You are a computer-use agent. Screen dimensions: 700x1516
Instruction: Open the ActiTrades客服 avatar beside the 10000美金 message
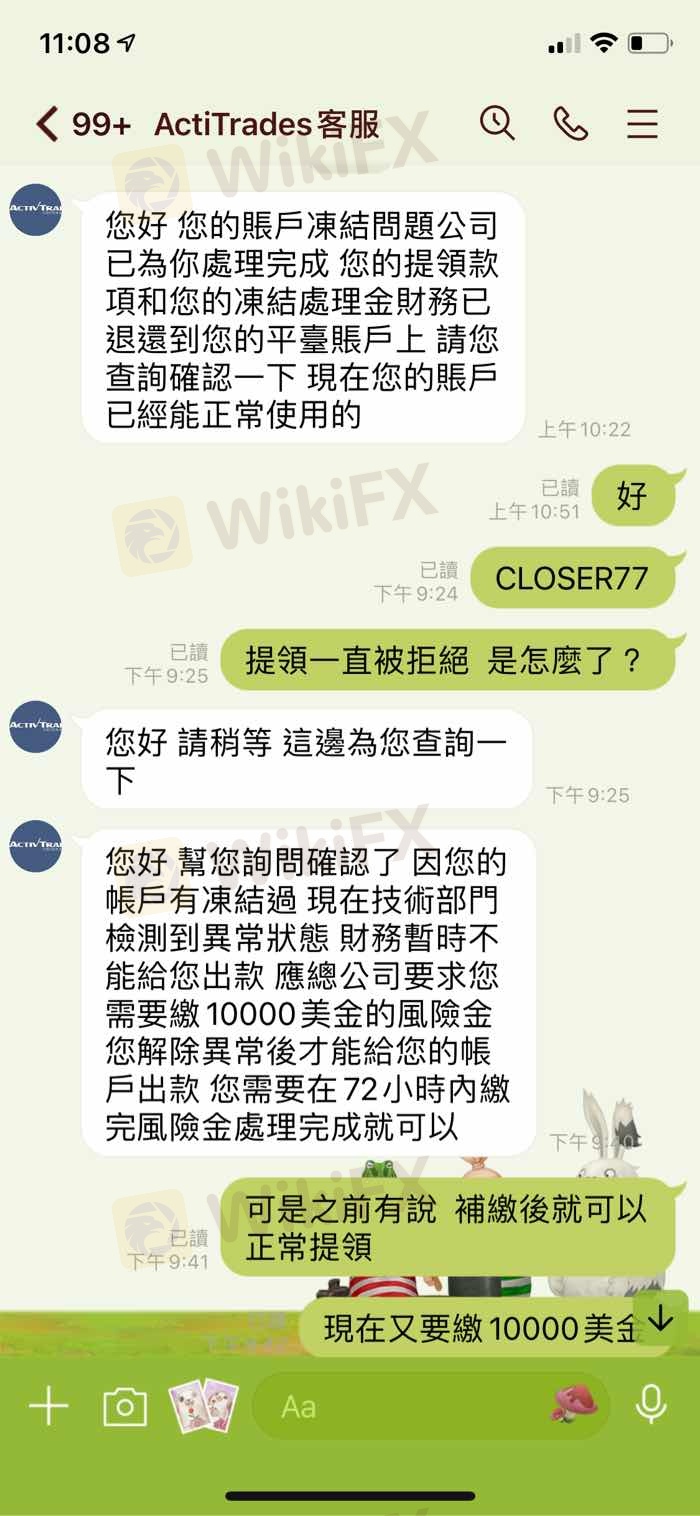pyautogui.click(x=36, y=846)
